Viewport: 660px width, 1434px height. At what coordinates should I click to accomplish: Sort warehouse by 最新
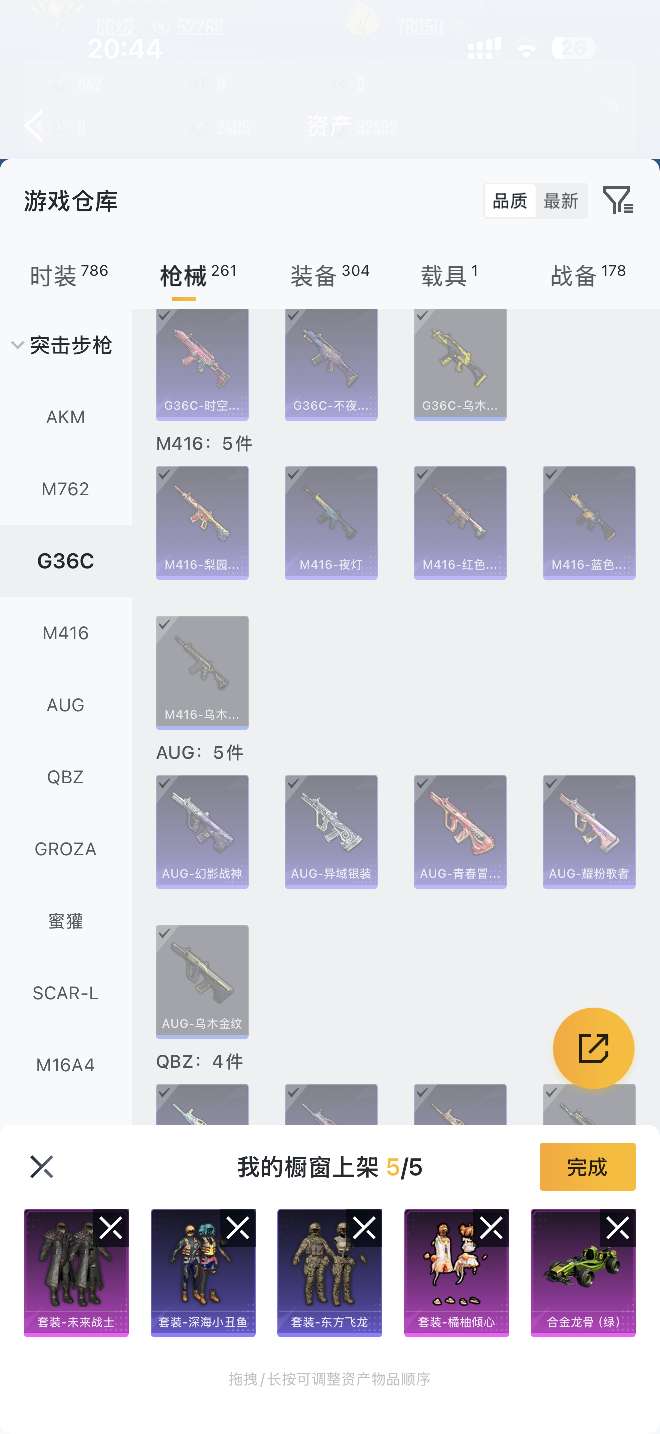[561, 201]
